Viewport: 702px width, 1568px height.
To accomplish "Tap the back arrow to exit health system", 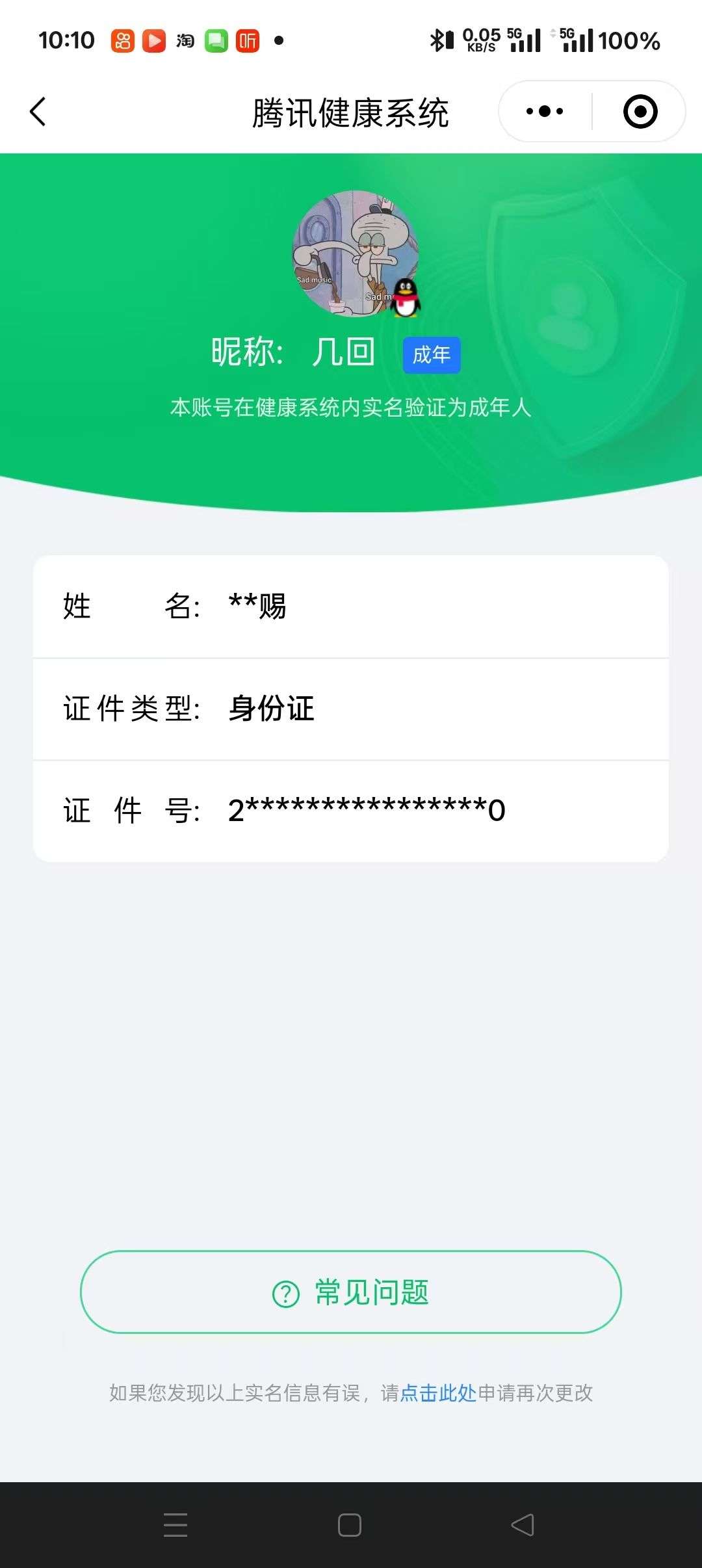I will [38, 111].
